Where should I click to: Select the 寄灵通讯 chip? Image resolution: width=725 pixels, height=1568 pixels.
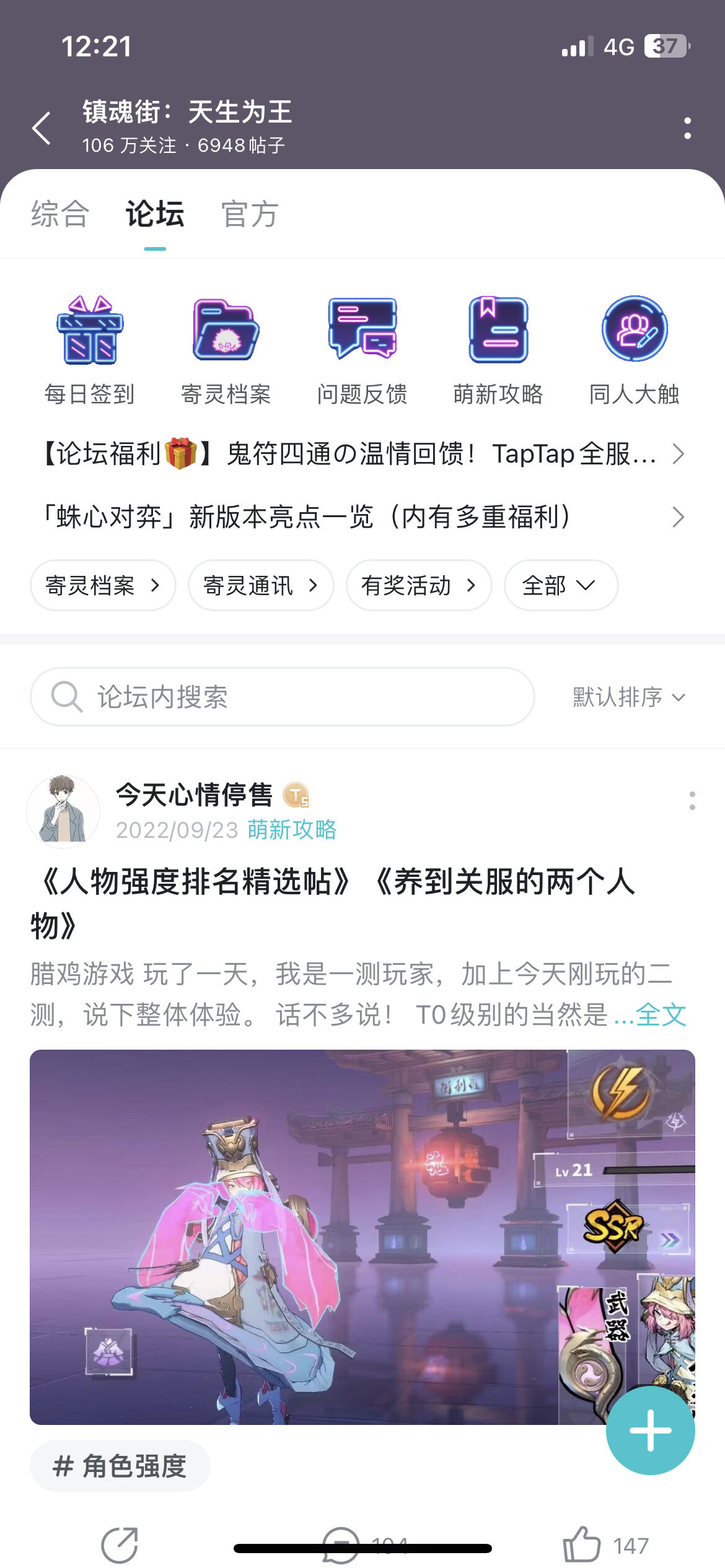(x=261, y=585)
